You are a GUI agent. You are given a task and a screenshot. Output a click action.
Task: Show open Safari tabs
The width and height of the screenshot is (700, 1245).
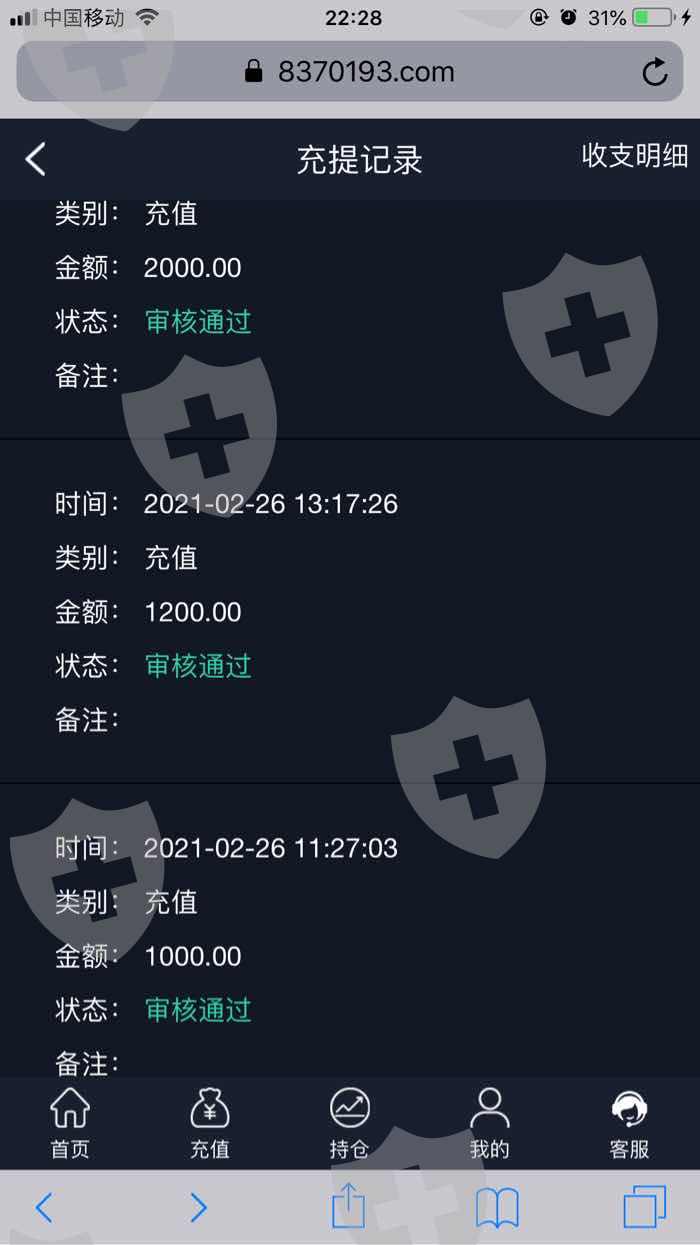pyautogui.click(x=645, y=1207)
